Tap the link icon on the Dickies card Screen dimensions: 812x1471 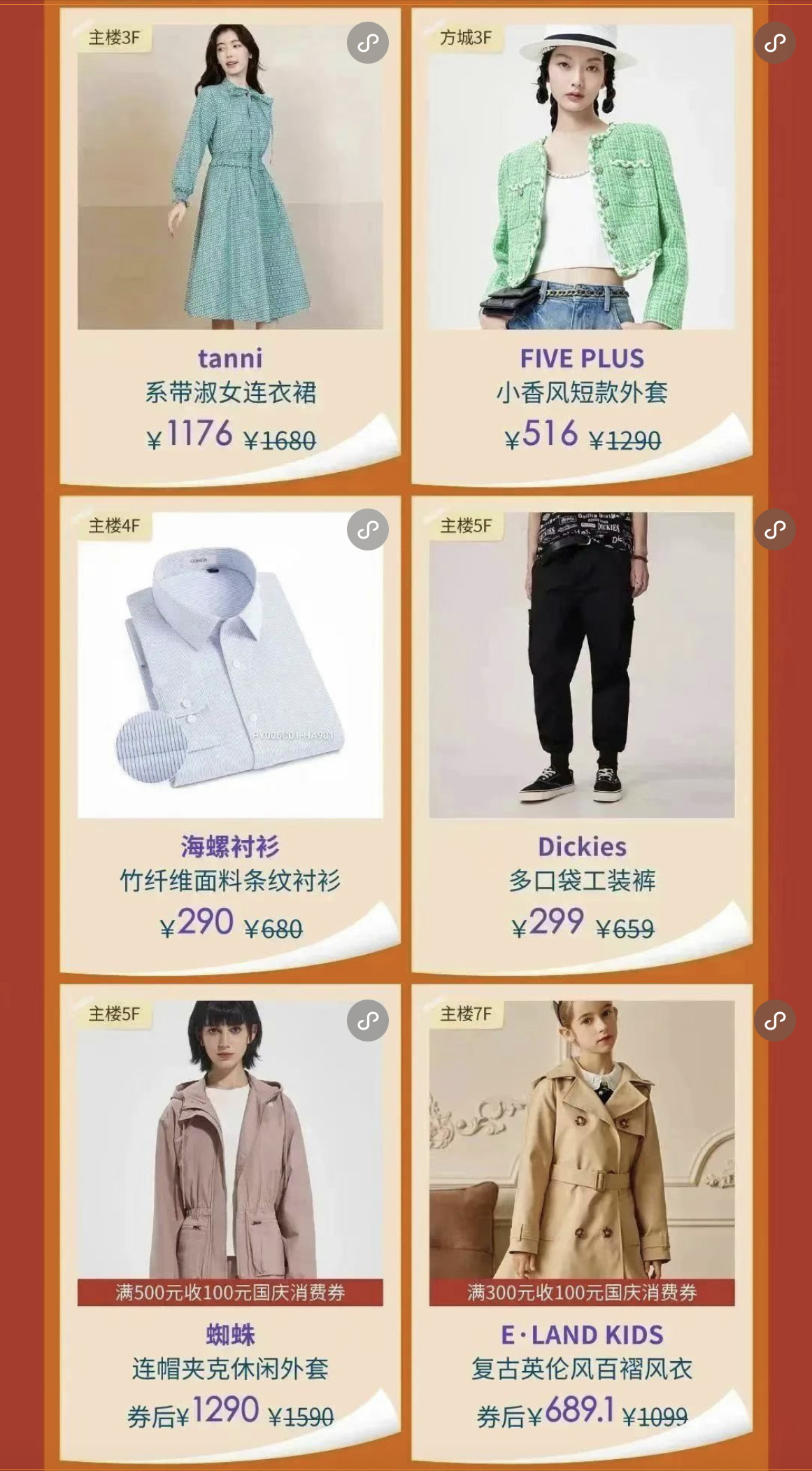(x=774, y=530)
